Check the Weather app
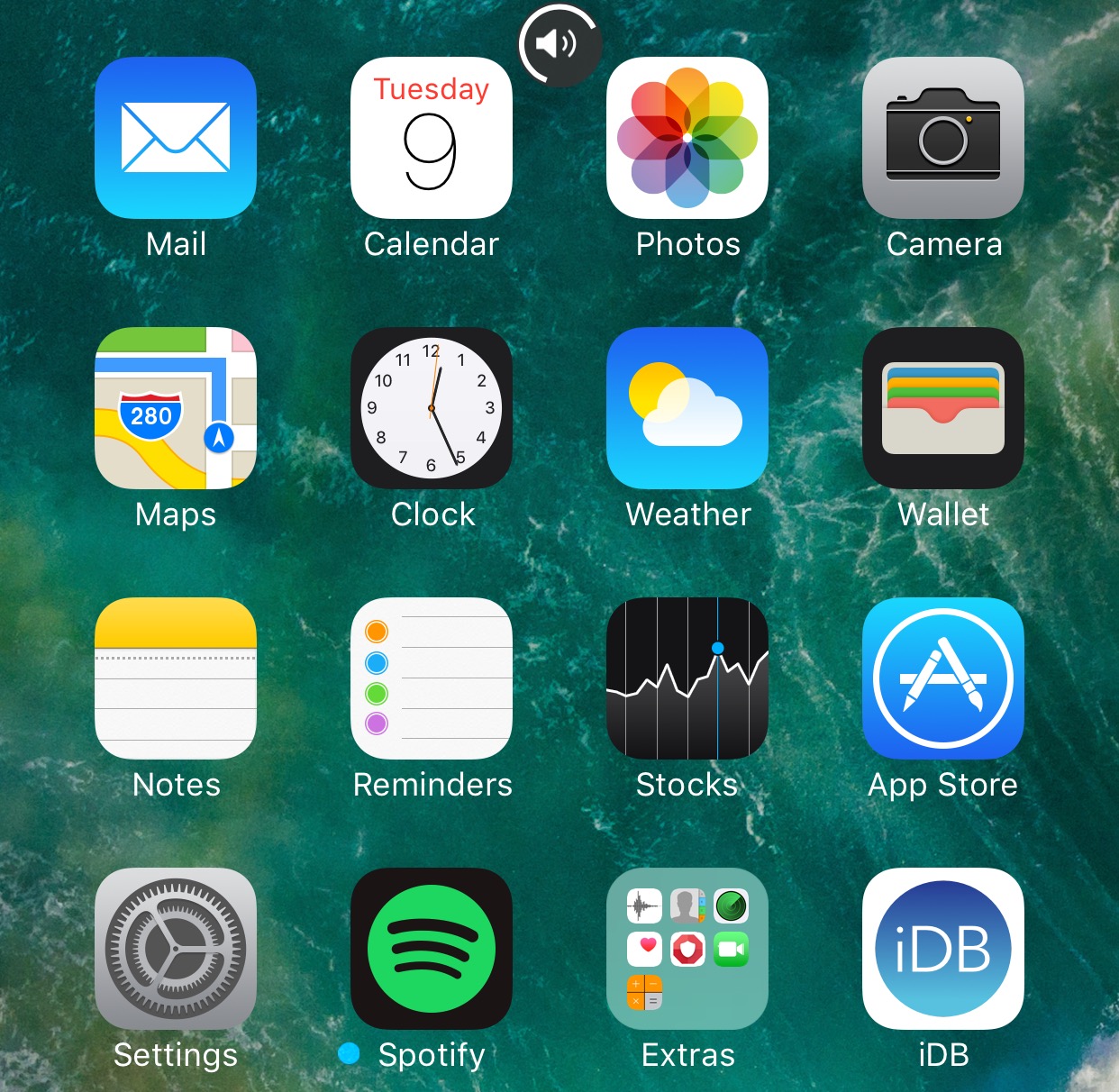 click(687, 408)
